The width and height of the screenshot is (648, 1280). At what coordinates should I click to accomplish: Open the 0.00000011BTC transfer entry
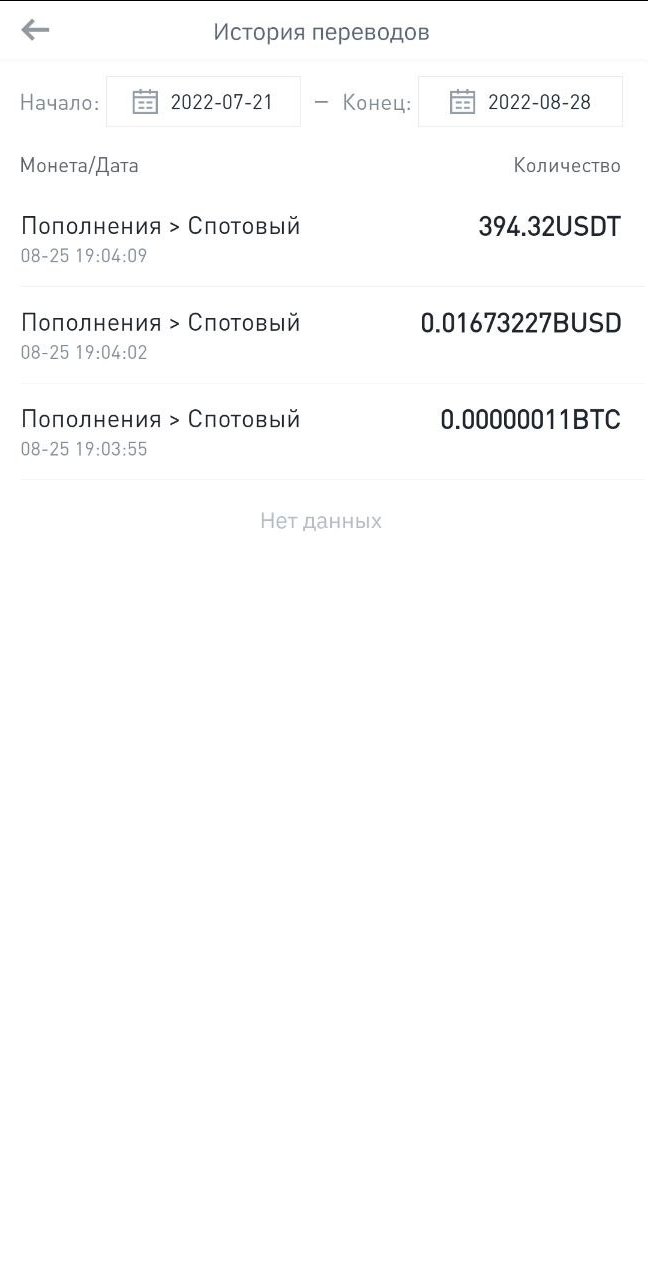point(324,432)
